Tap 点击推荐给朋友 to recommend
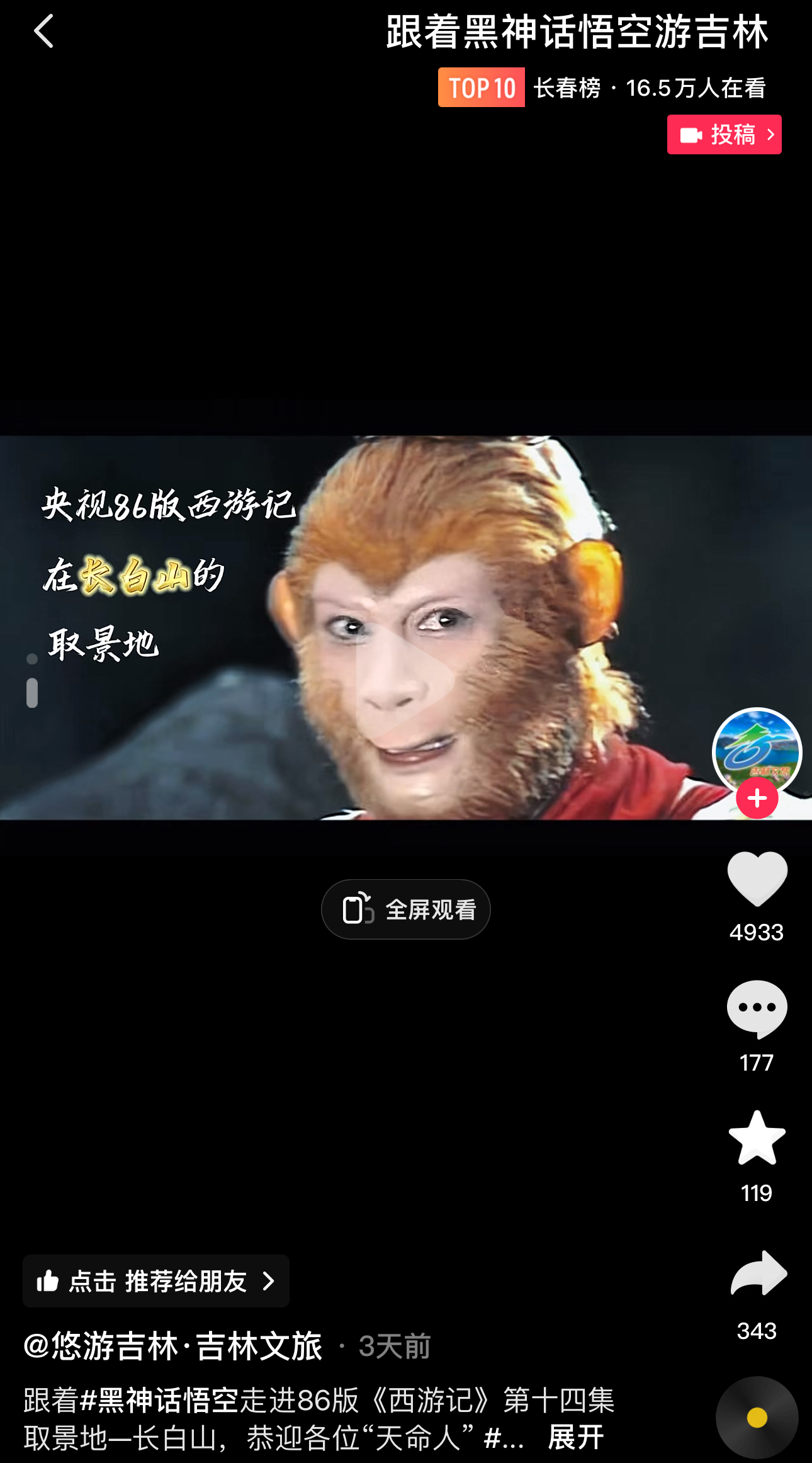 tap(156, 1281)
